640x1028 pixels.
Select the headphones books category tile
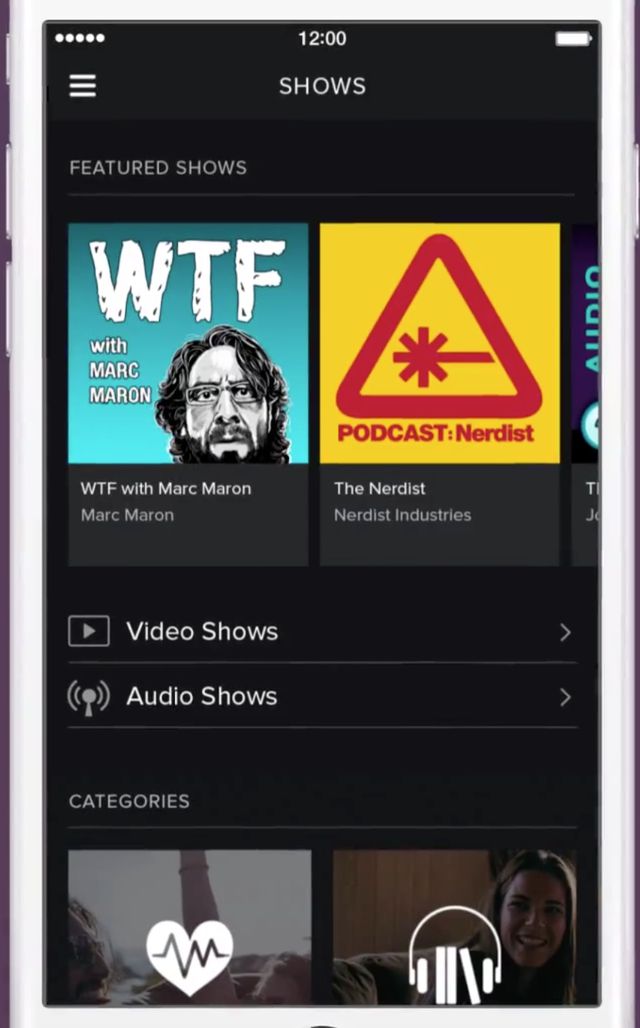point(454,927)
